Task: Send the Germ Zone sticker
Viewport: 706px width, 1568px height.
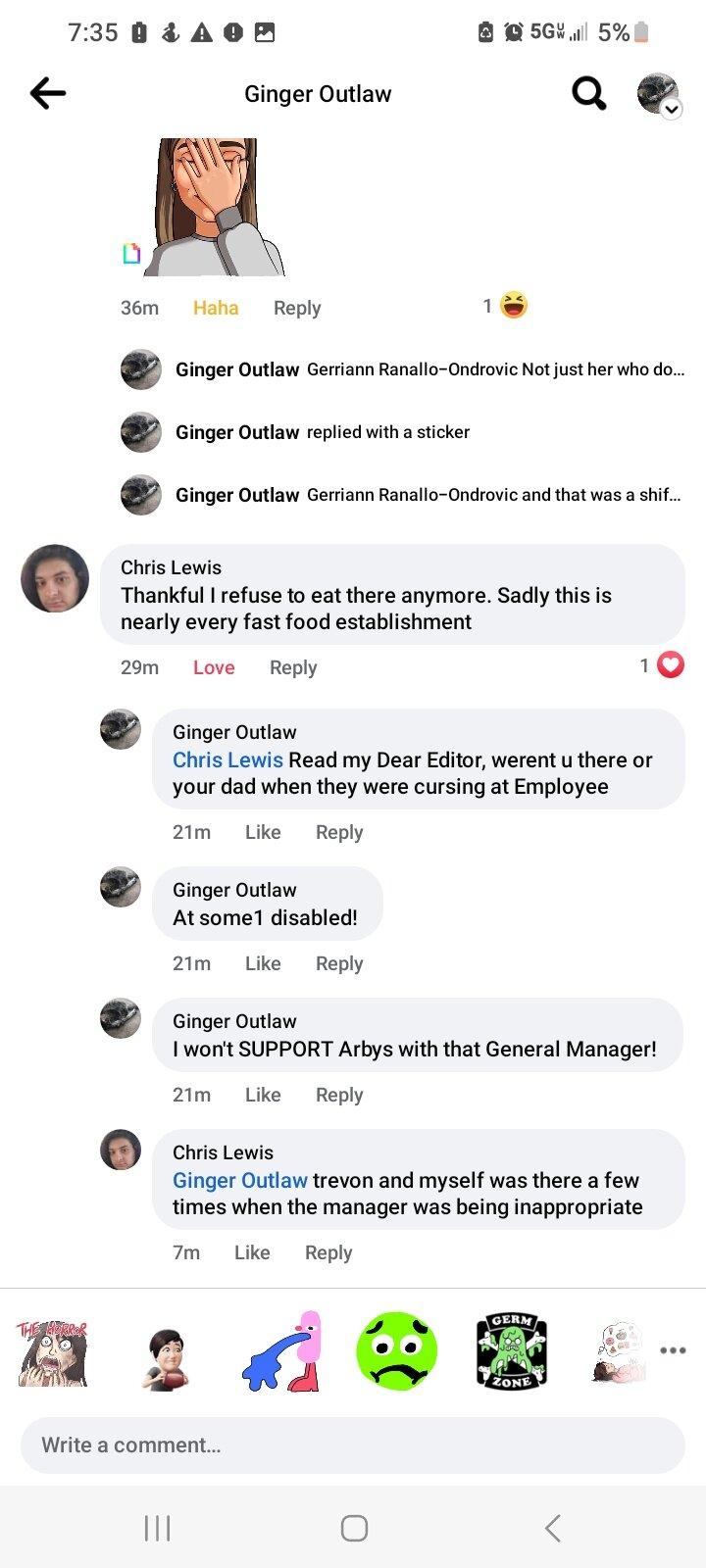Action: (511, 1350)
